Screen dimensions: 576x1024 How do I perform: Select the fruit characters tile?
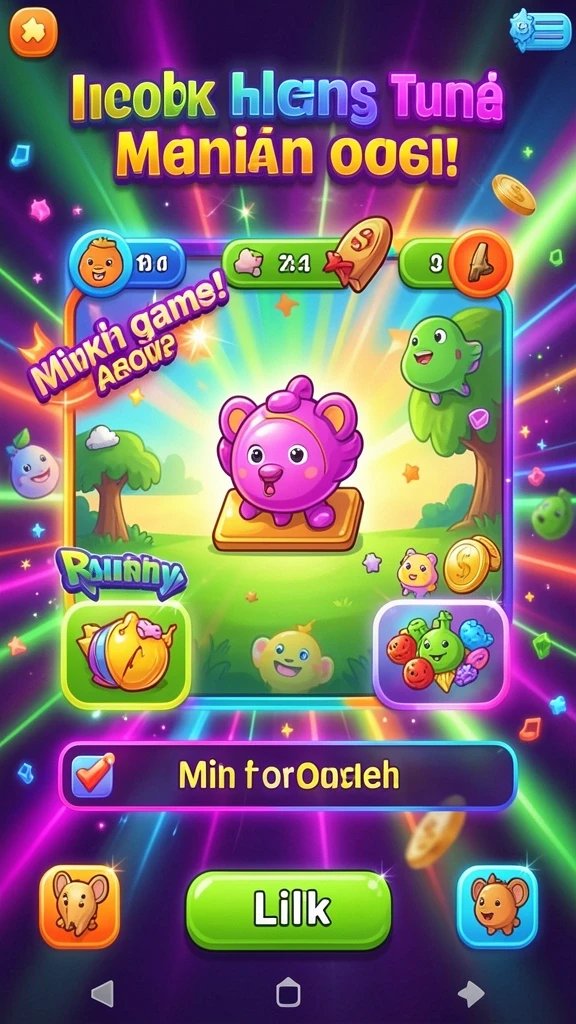tap(440, 654)
